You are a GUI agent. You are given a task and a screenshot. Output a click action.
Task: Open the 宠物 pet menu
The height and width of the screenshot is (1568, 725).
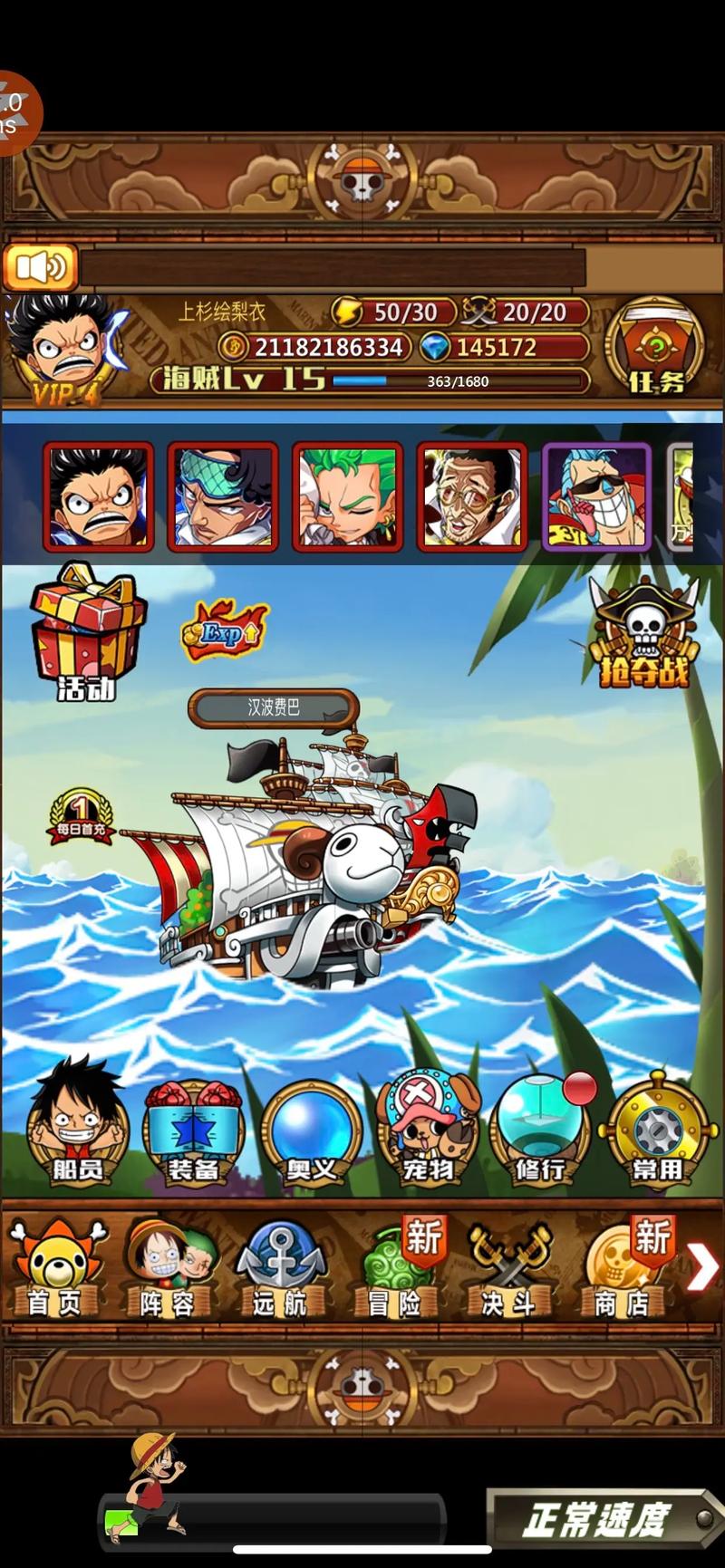coord(427,1130)
